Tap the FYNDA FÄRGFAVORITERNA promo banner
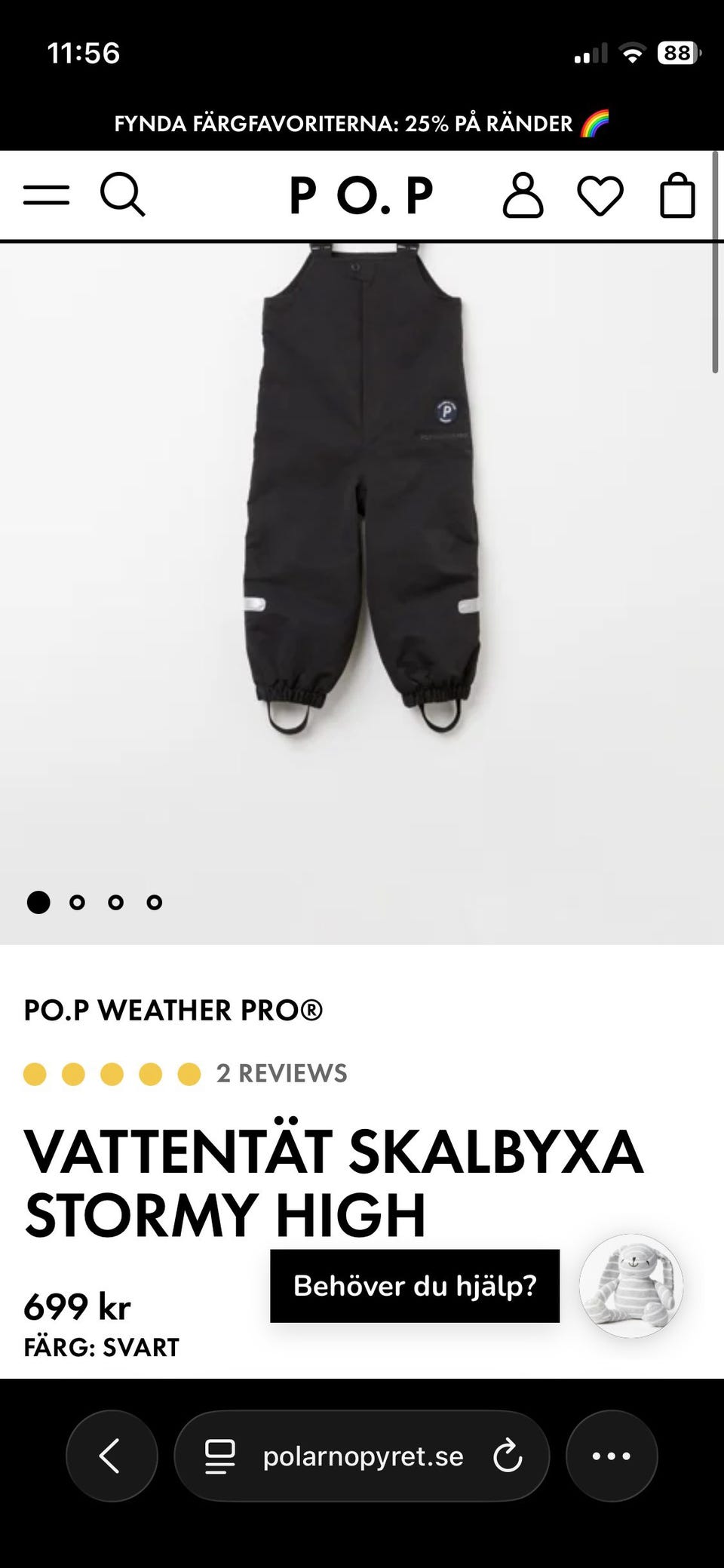The height and width of the screenshot is (1568, 724). coord(362,124)
